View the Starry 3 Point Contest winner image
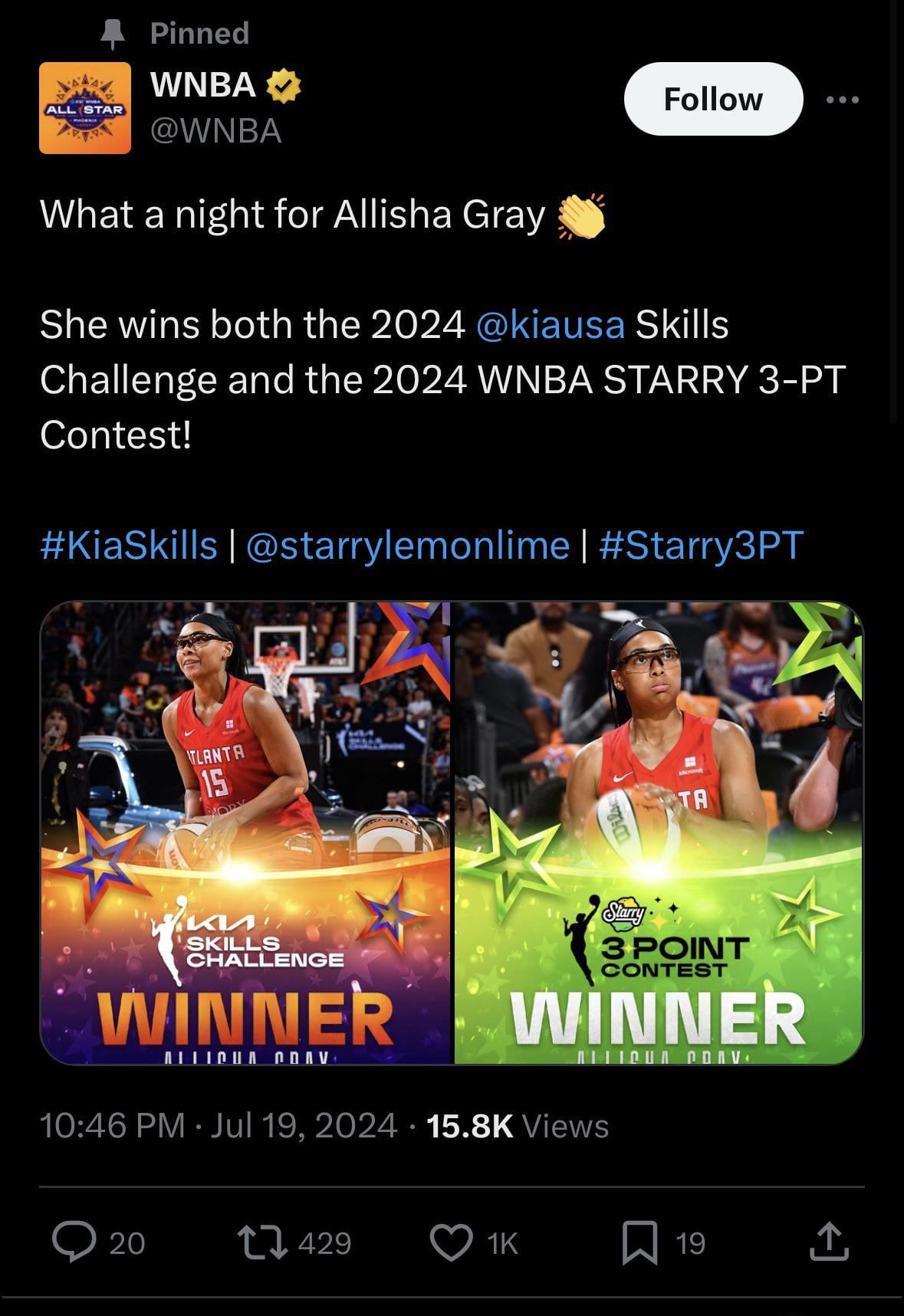The image size is (904, 1316). [x=659, y=832]
